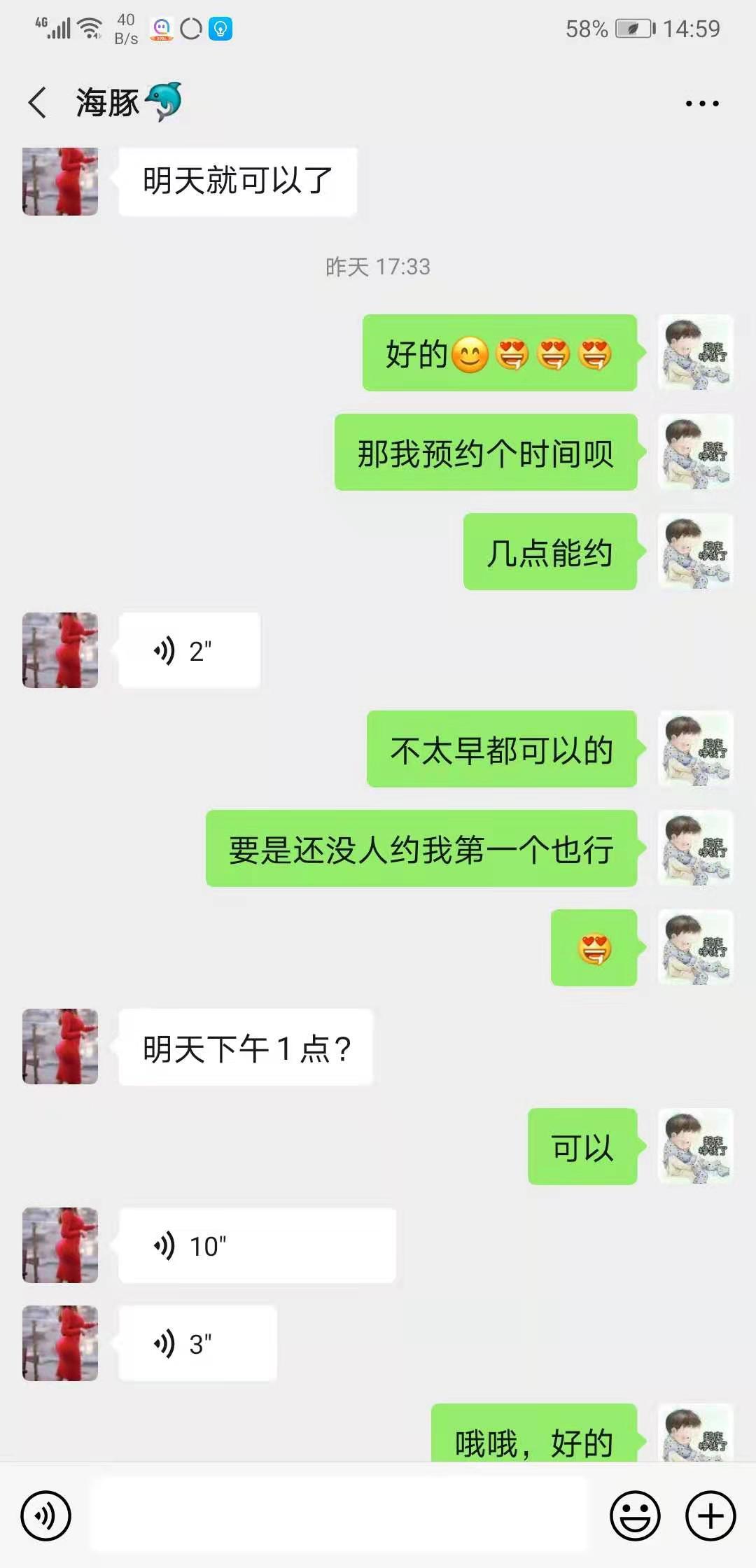
Task: Open the plus attachments menu
Action: point(710,1516)
